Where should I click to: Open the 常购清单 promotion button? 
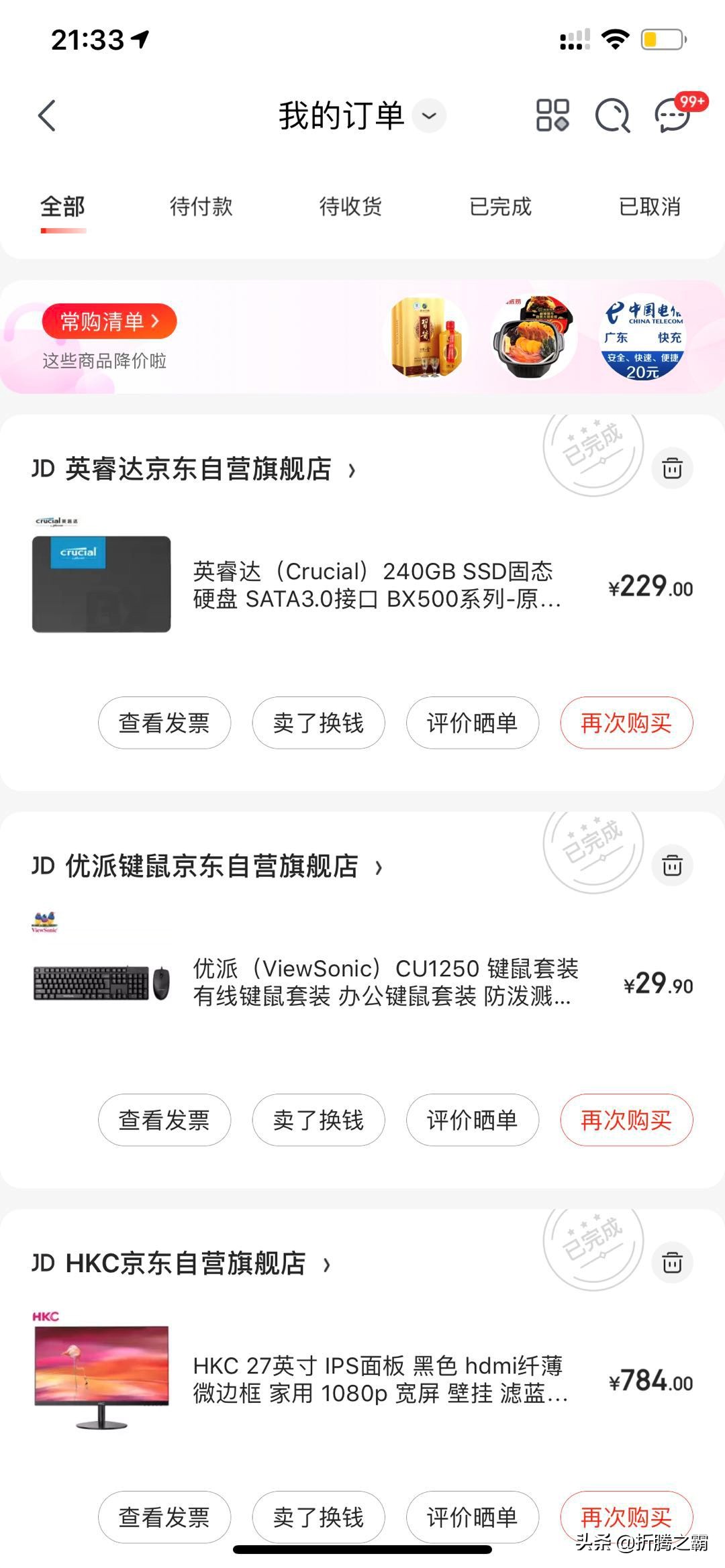point(111,321)
